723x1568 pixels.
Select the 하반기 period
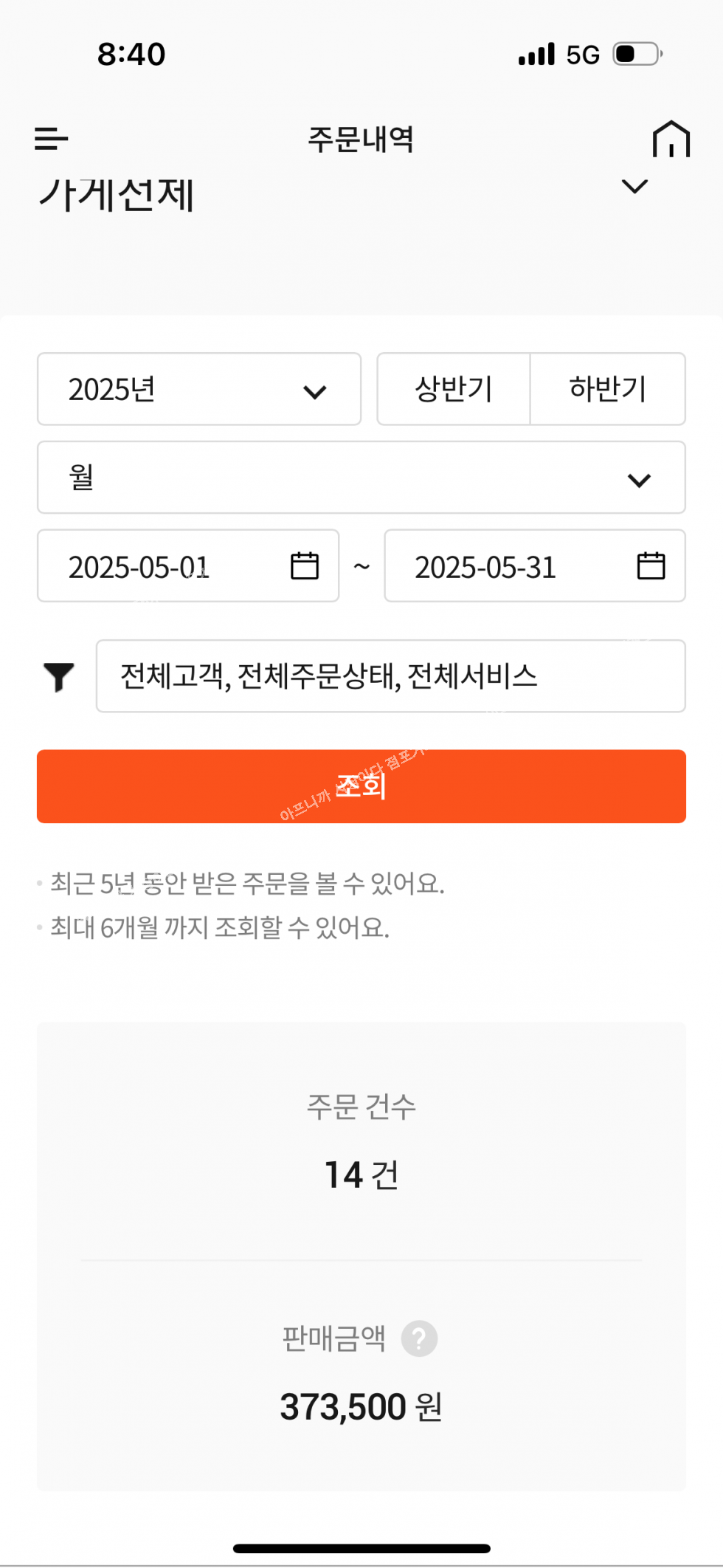(x=608, y=389)
